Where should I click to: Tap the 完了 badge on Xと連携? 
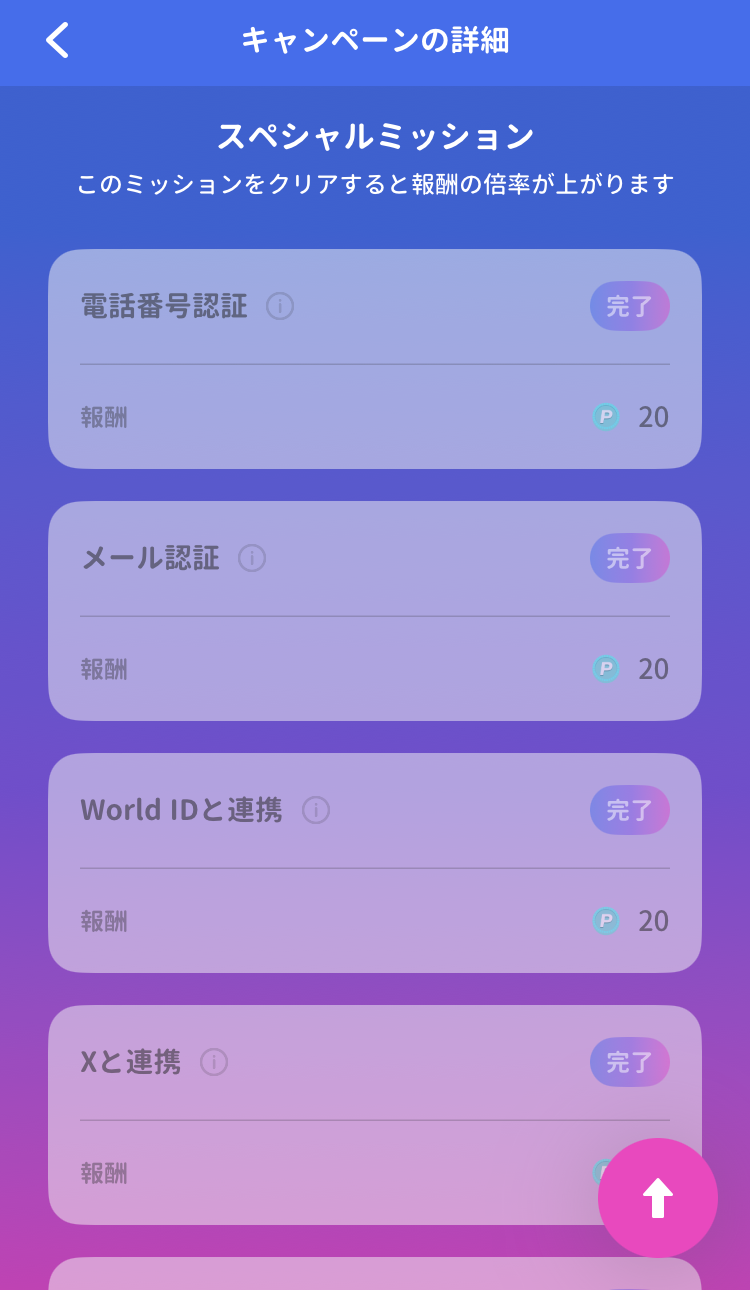tap(629, 1063)
